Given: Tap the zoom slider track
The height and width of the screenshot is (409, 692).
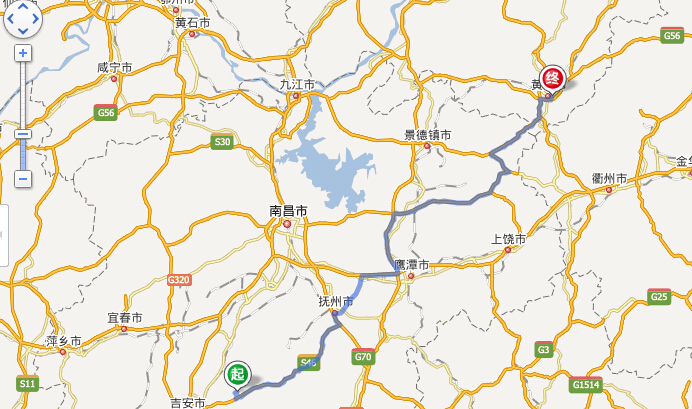Looking at the screenshot, I should click(x=23, y=100).
